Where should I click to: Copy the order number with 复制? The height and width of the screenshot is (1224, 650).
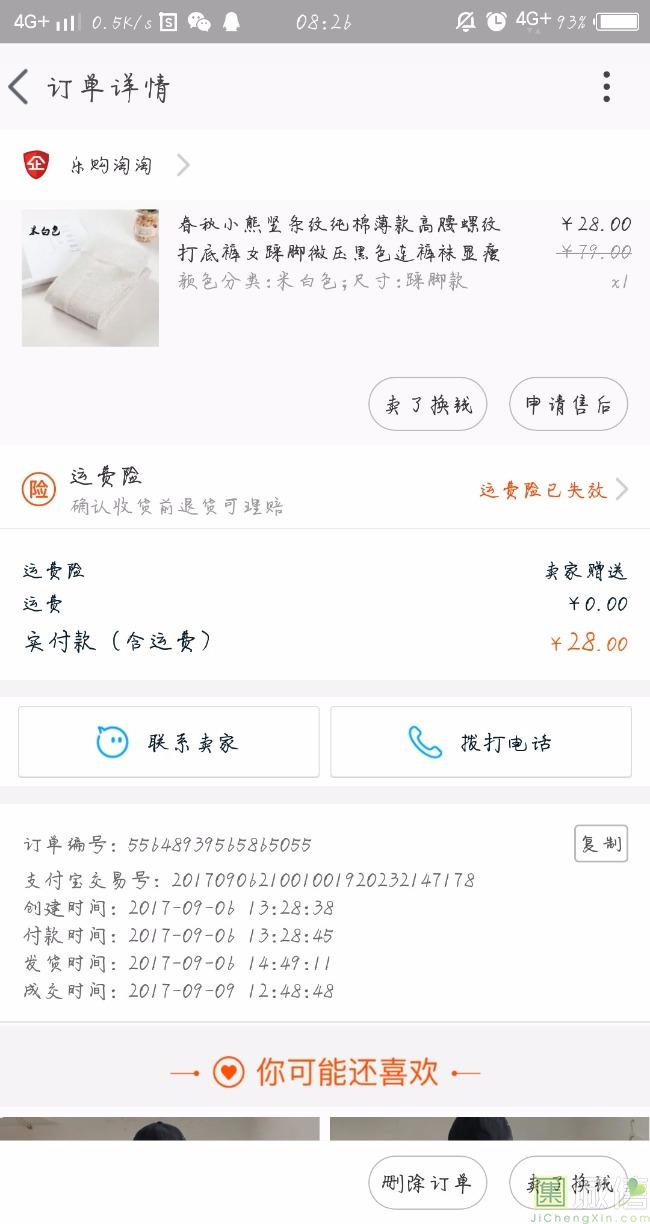600,844
